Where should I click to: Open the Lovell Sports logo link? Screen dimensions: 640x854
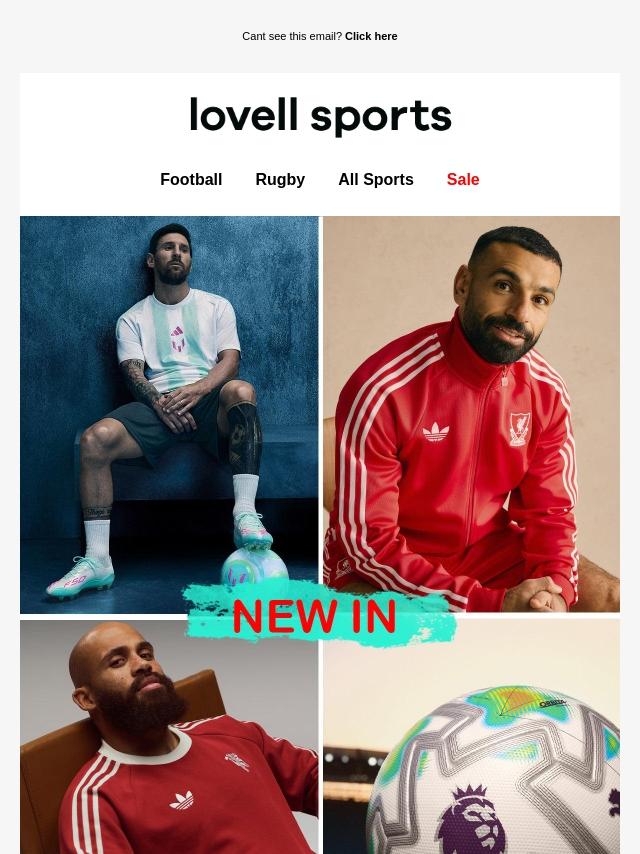tap(320, 116)
